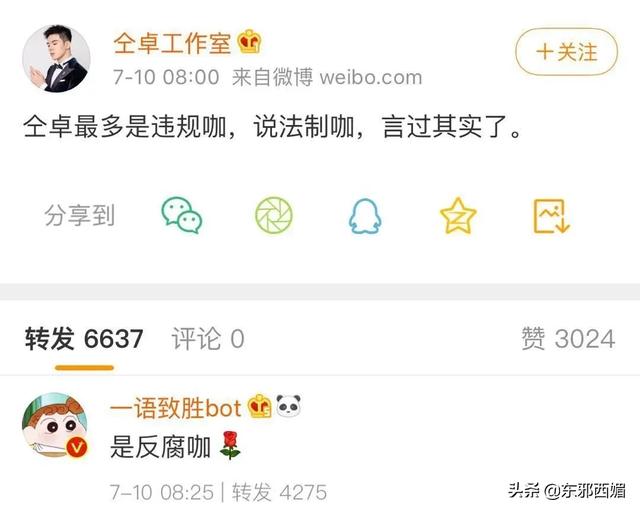Like the post via 赞 3024
This screenshot has width=640, height=513.
pyautogui.click(x=567, y=339)
